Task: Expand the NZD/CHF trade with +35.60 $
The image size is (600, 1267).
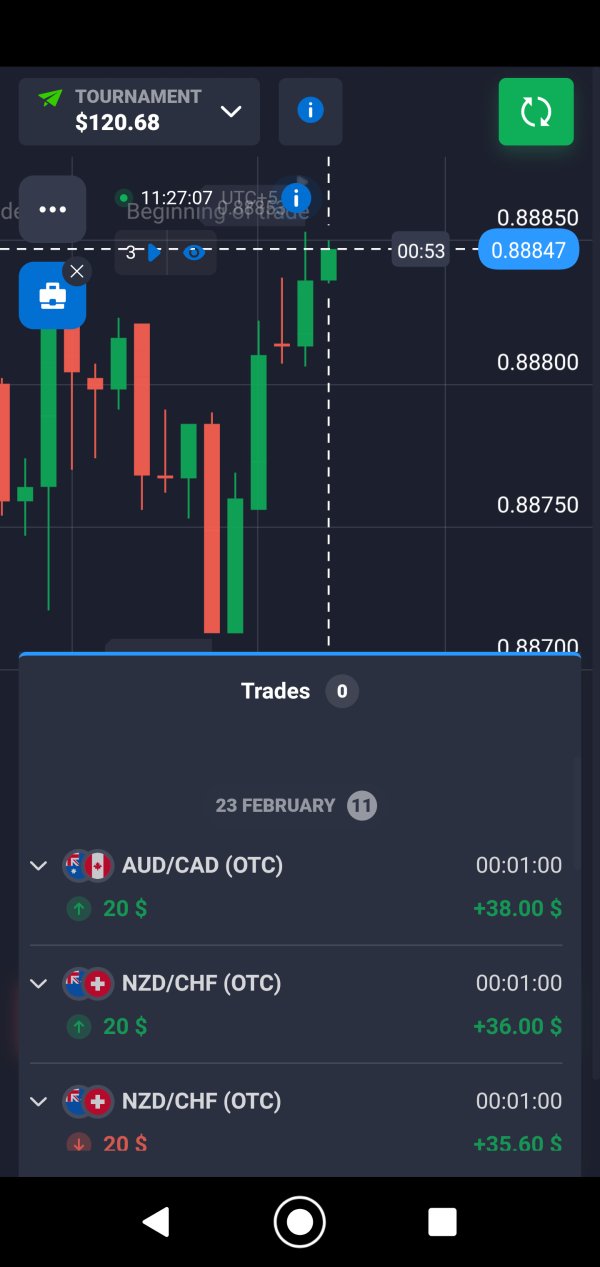Action: tap(39, 1102)
